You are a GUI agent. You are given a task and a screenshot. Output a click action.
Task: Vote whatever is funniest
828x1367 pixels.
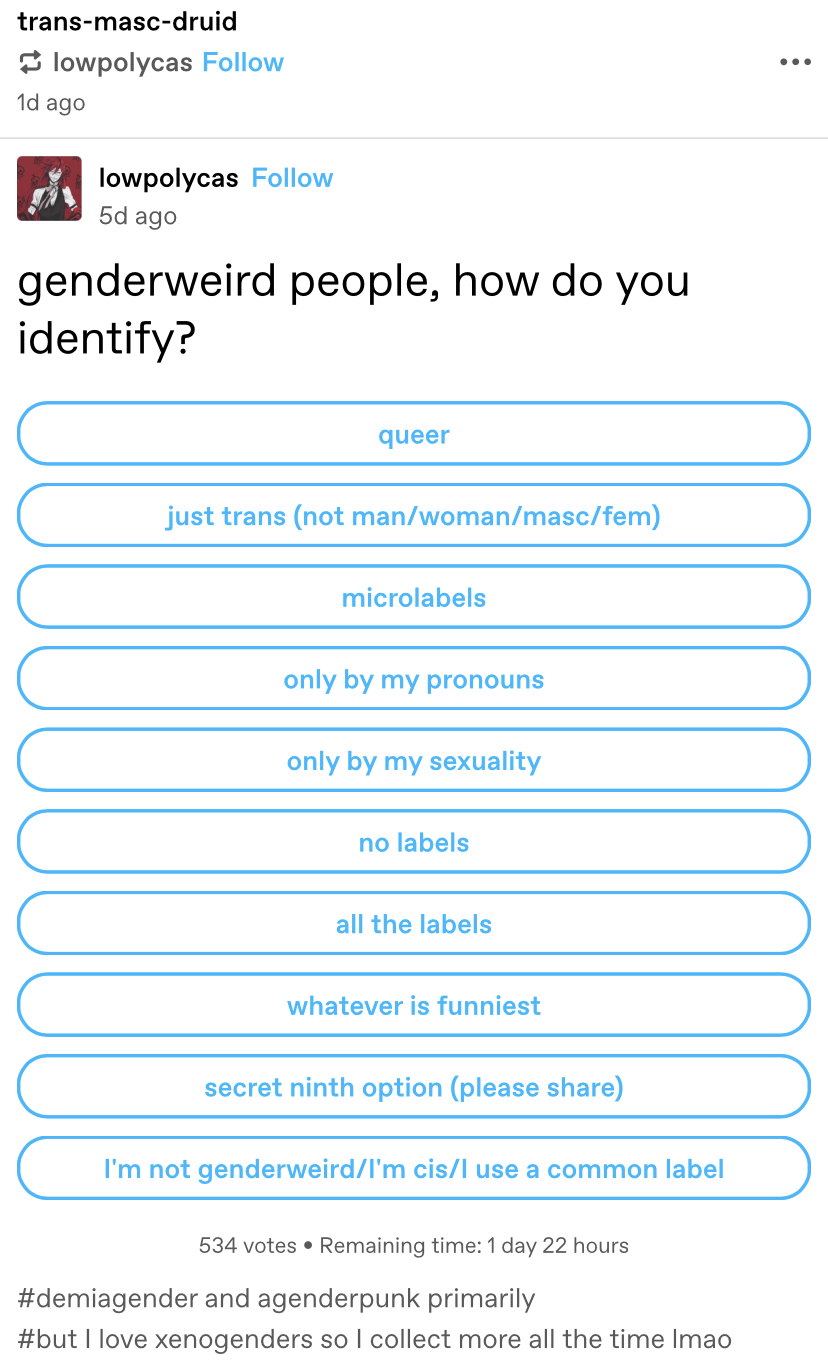pos(414,1005)
